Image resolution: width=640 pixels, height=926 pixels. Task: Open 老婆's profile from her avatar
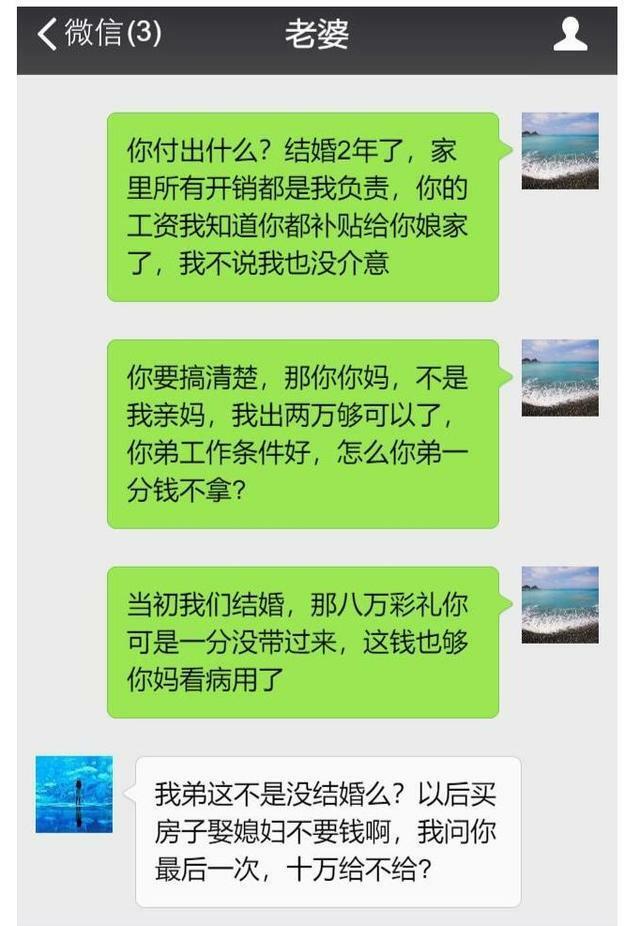click(74, 794)
